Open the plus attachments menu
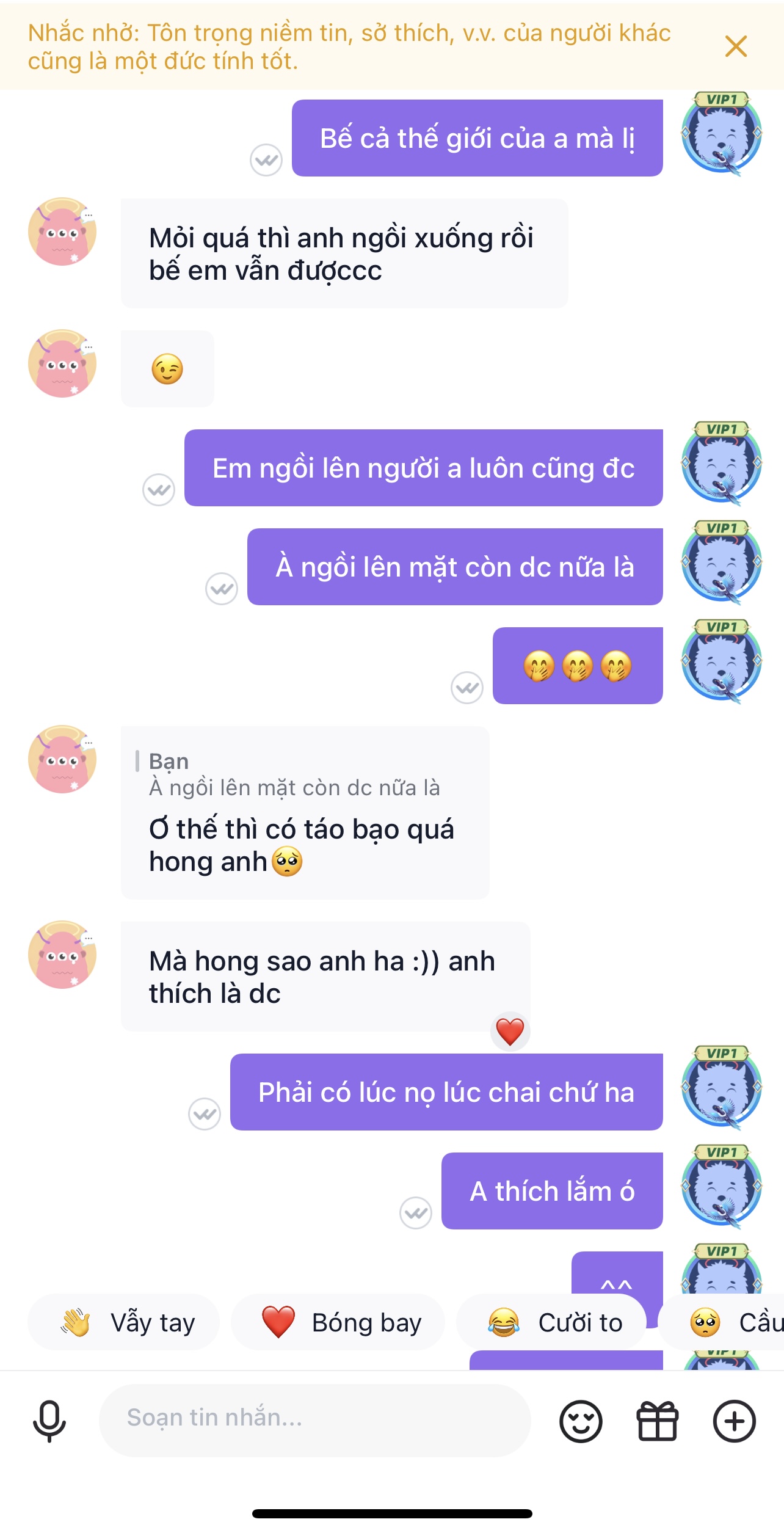Image resolution: width=784 pixels, height=1533 pixels. [x=734, y=1421]
